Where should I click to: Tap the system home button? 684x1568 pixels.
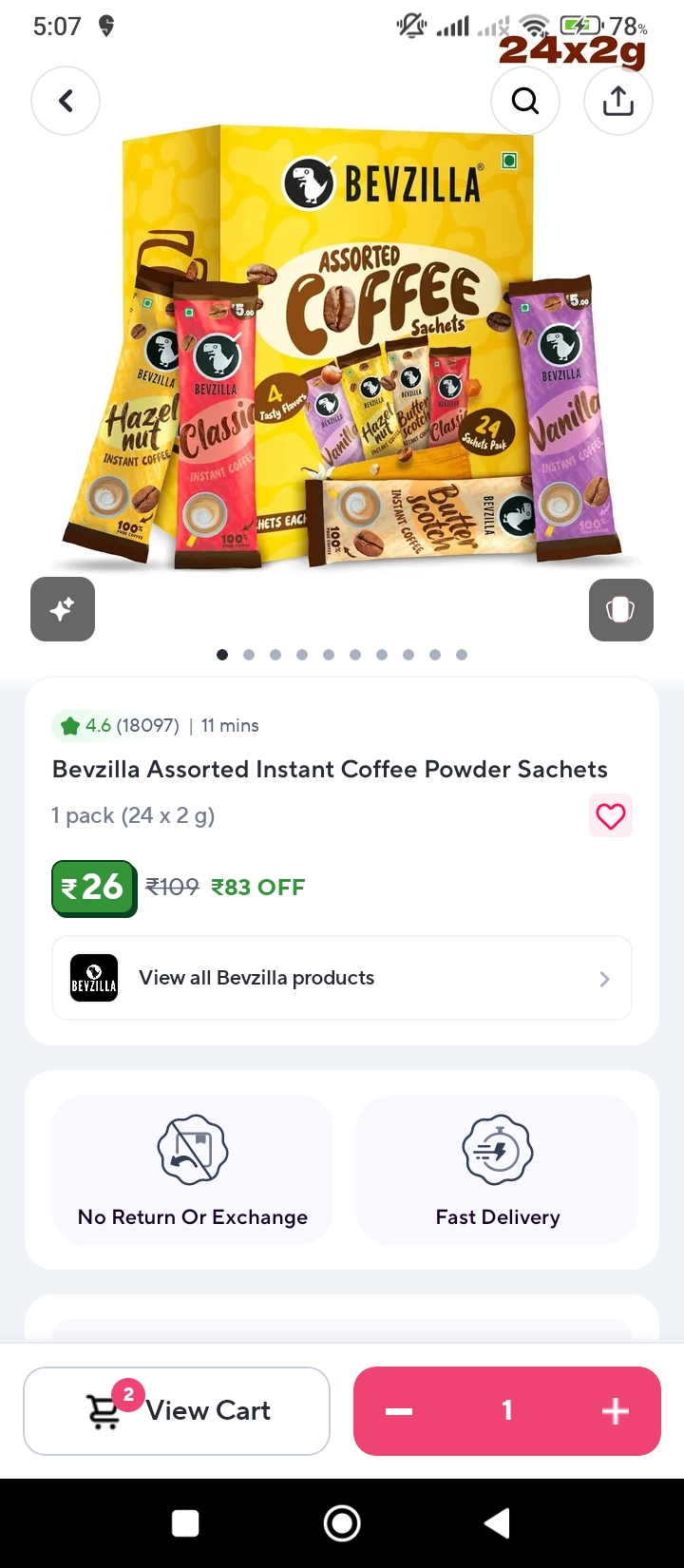342,1523
